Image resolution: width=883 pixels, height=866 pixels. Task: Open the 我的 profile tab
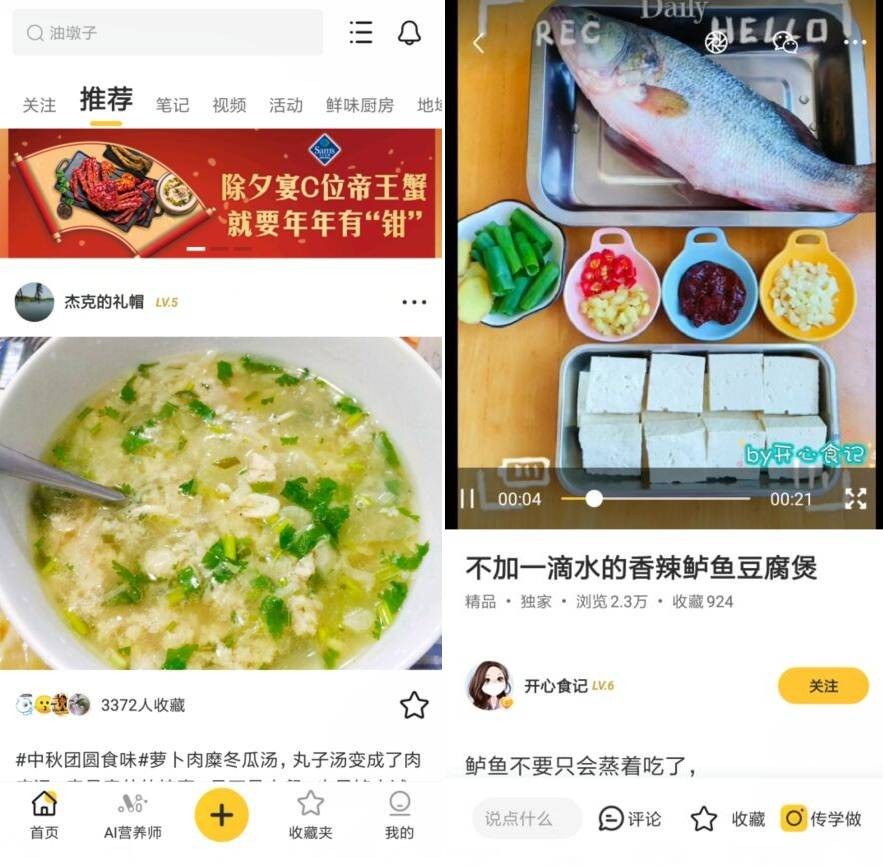coord(399,816)
